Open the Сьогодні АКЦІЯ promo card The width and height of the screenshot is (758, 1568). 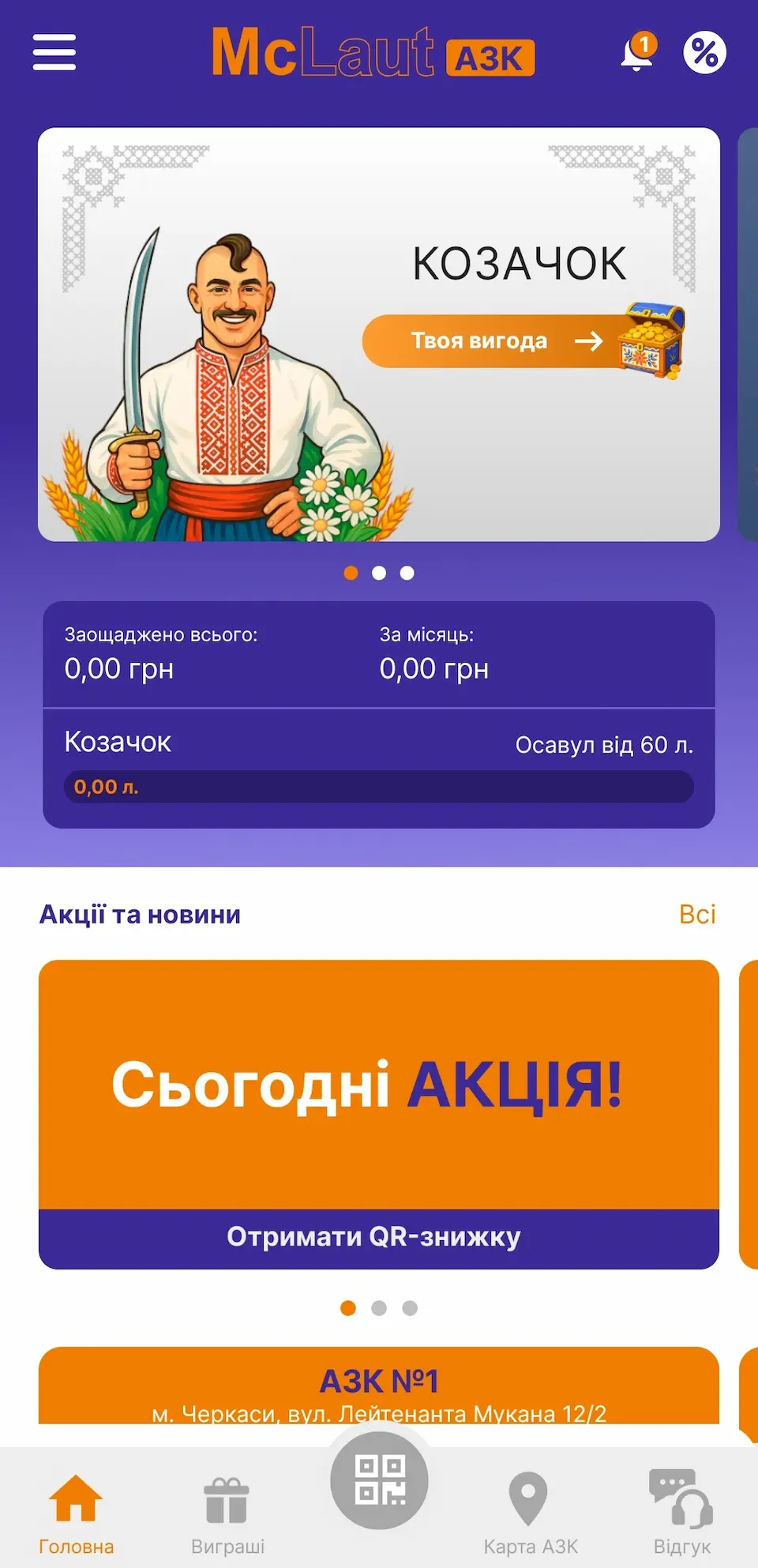tap(378, 1084)
